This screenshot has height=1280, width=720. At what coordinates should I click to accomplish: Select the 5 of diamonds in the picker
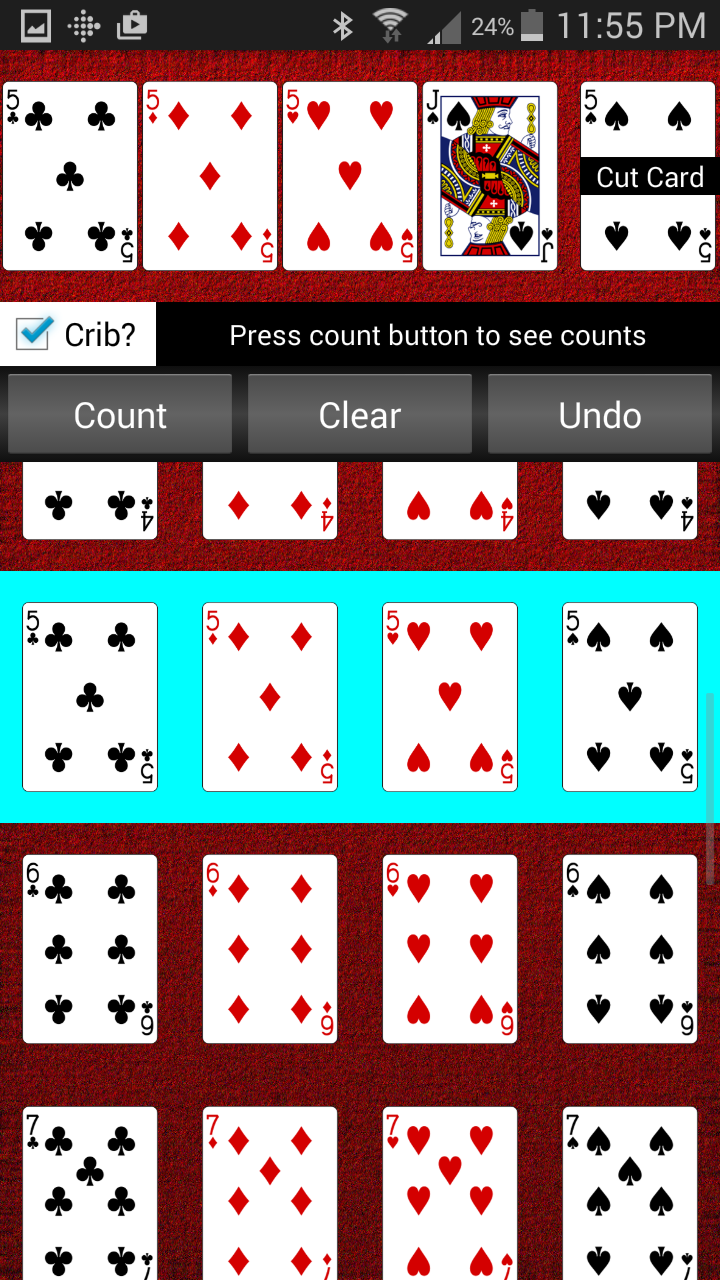click(x=269, y=696)
